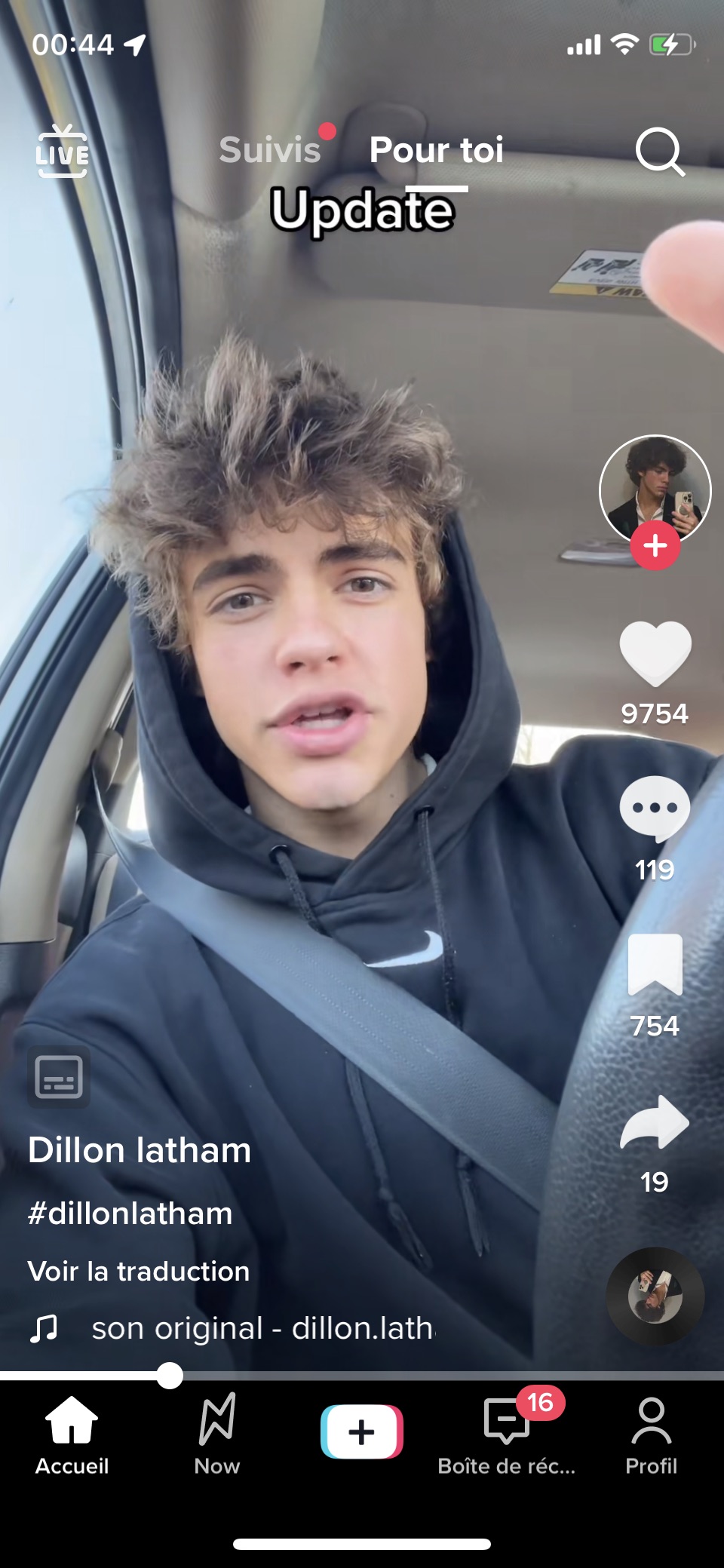Open the comments bubble
724x1568 pixels.
coord(655,809)
